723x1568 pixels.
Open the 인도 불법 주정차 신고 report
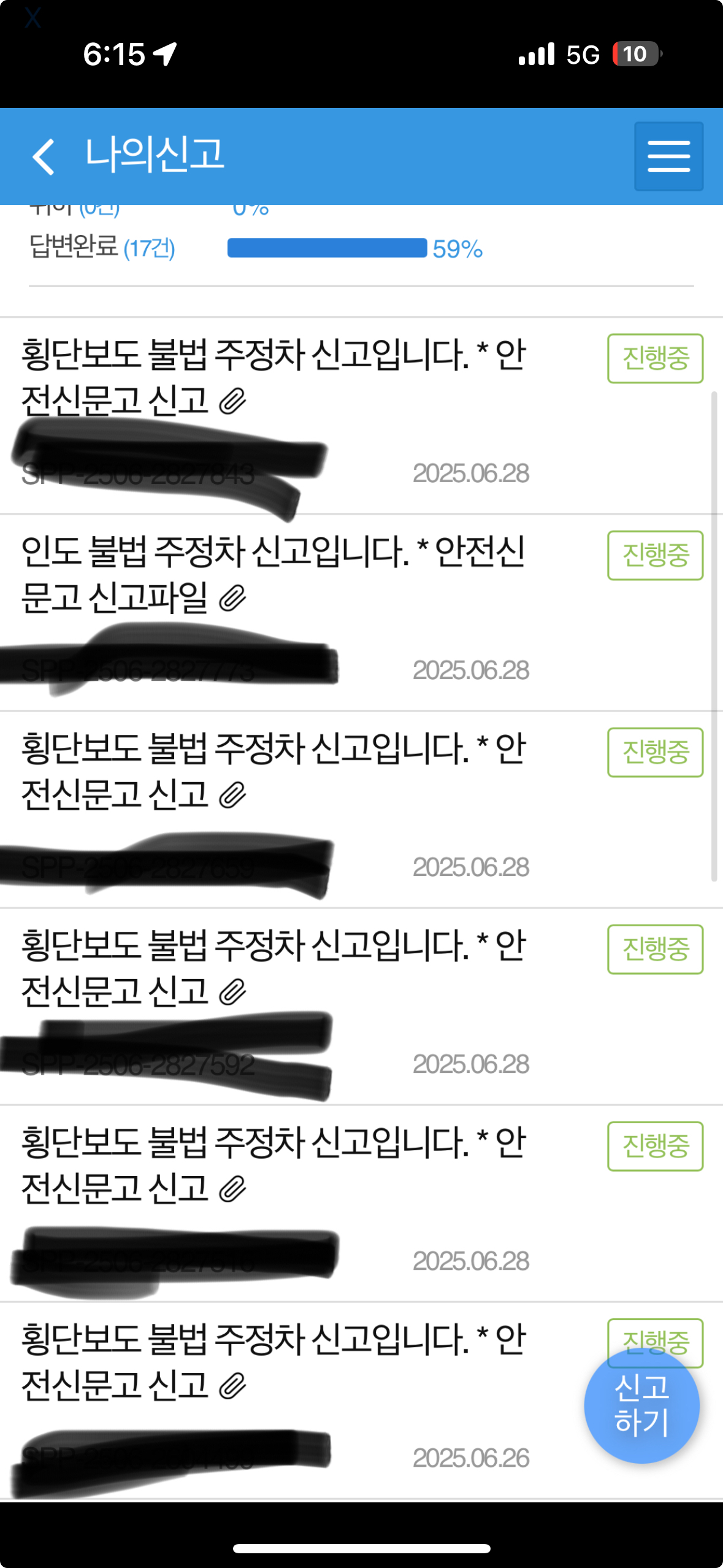[361, 613]
